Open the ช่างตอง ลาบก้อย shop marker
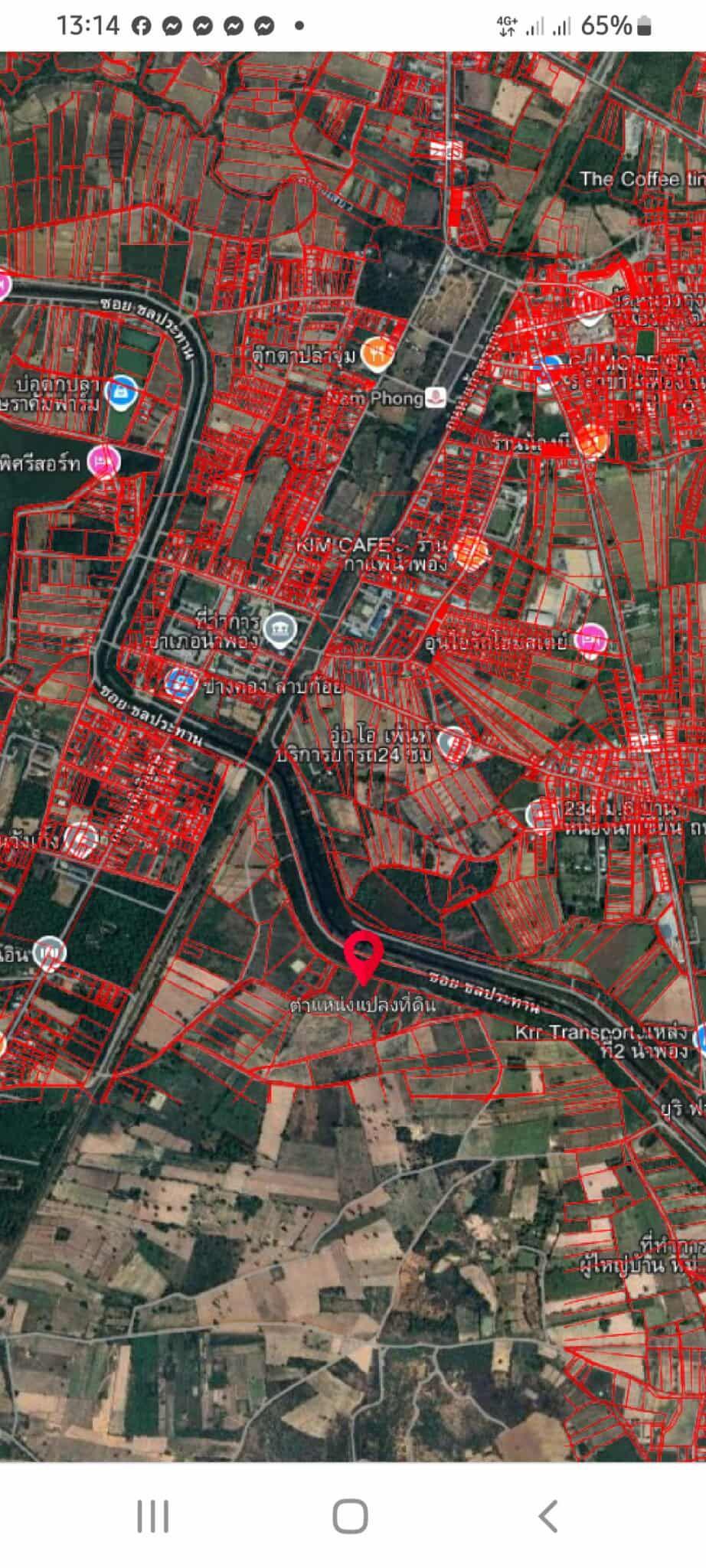706x1568 pixels. pyautogui.click(x=181, y=684)
